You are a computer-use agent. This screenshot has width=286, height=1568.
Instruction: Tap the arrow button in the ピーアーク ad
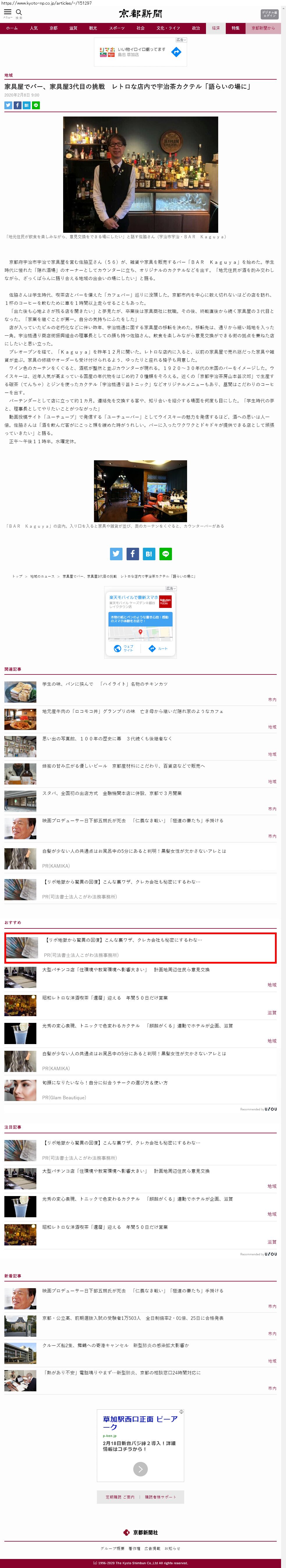[140, 1469]
